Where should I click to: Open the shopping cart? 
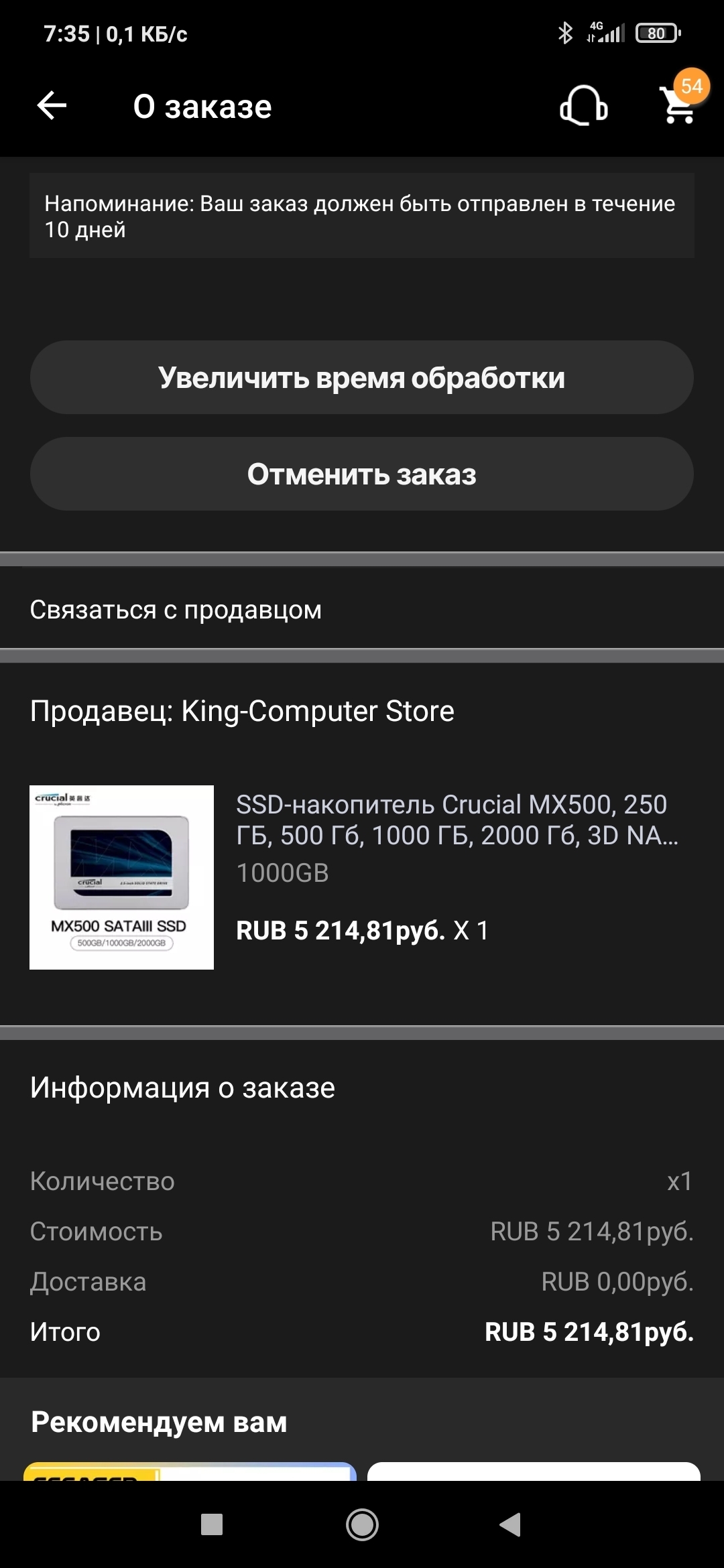(678, 105)
